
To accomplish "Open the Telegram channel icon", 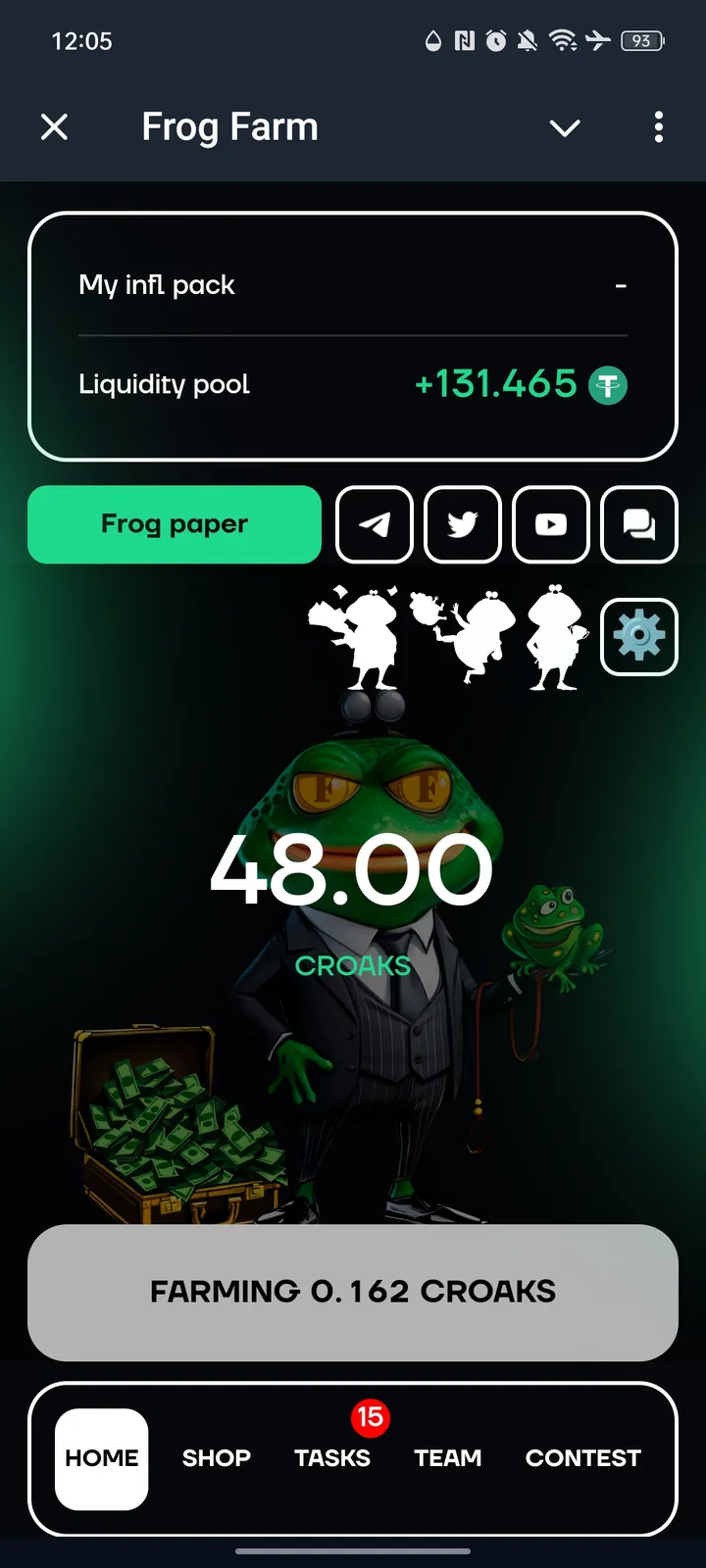I will (x=374, y=525).
